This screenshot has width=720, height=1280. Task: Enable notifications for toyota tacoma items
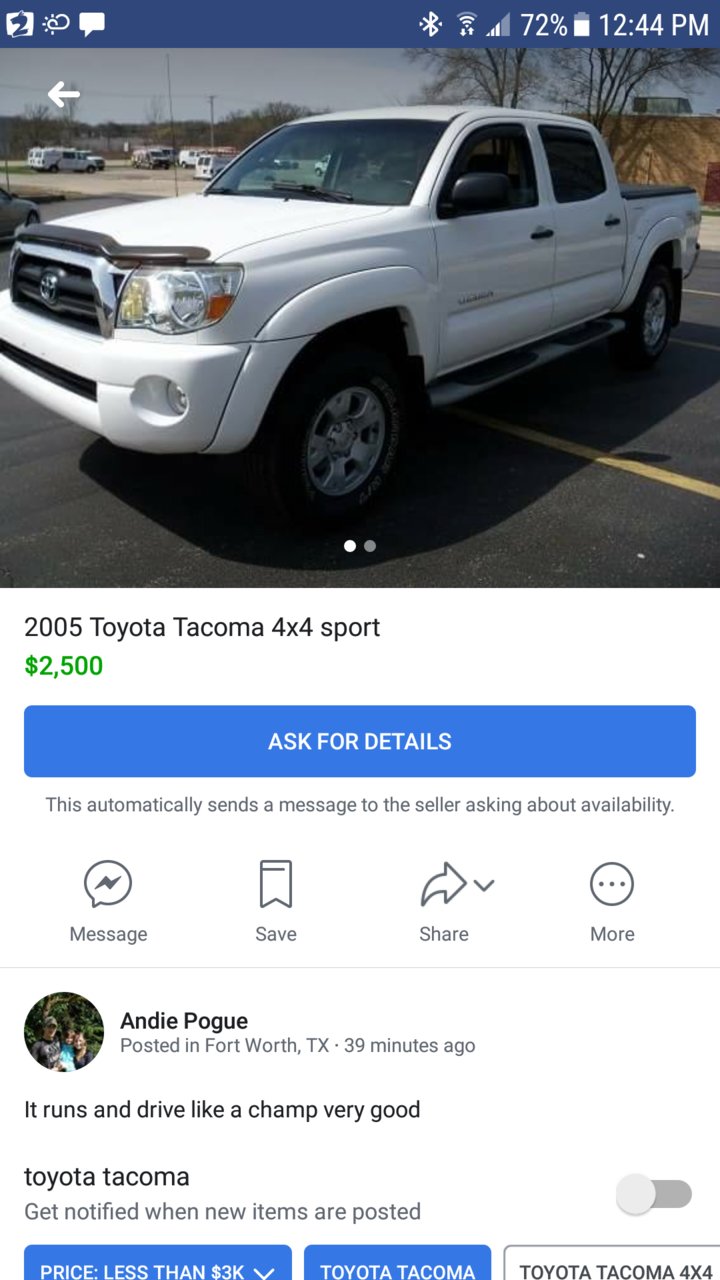coord(654,1194)
